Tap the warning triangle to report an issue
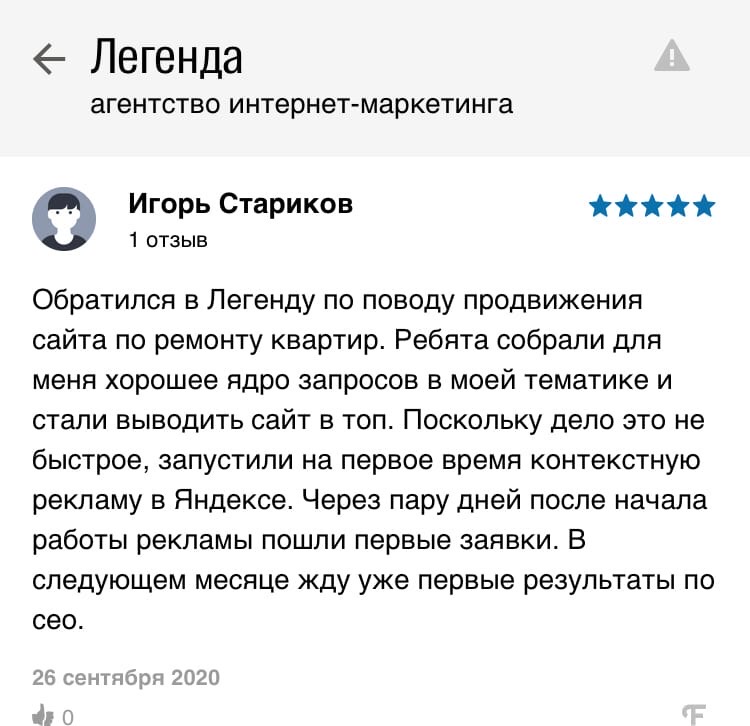 (671, 56)
